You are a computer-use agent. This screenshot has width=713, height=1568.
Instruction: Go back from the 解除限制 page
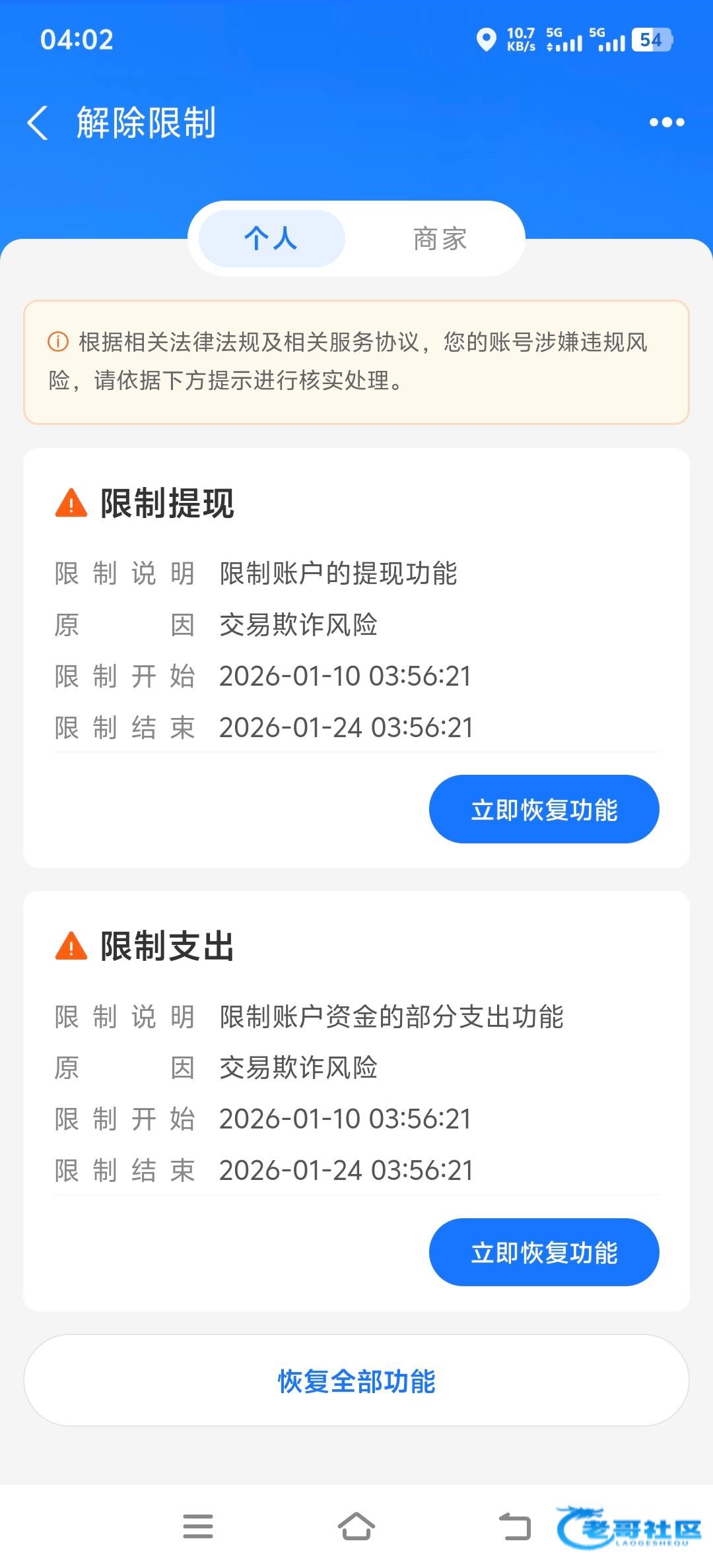[x=38, y=123]
